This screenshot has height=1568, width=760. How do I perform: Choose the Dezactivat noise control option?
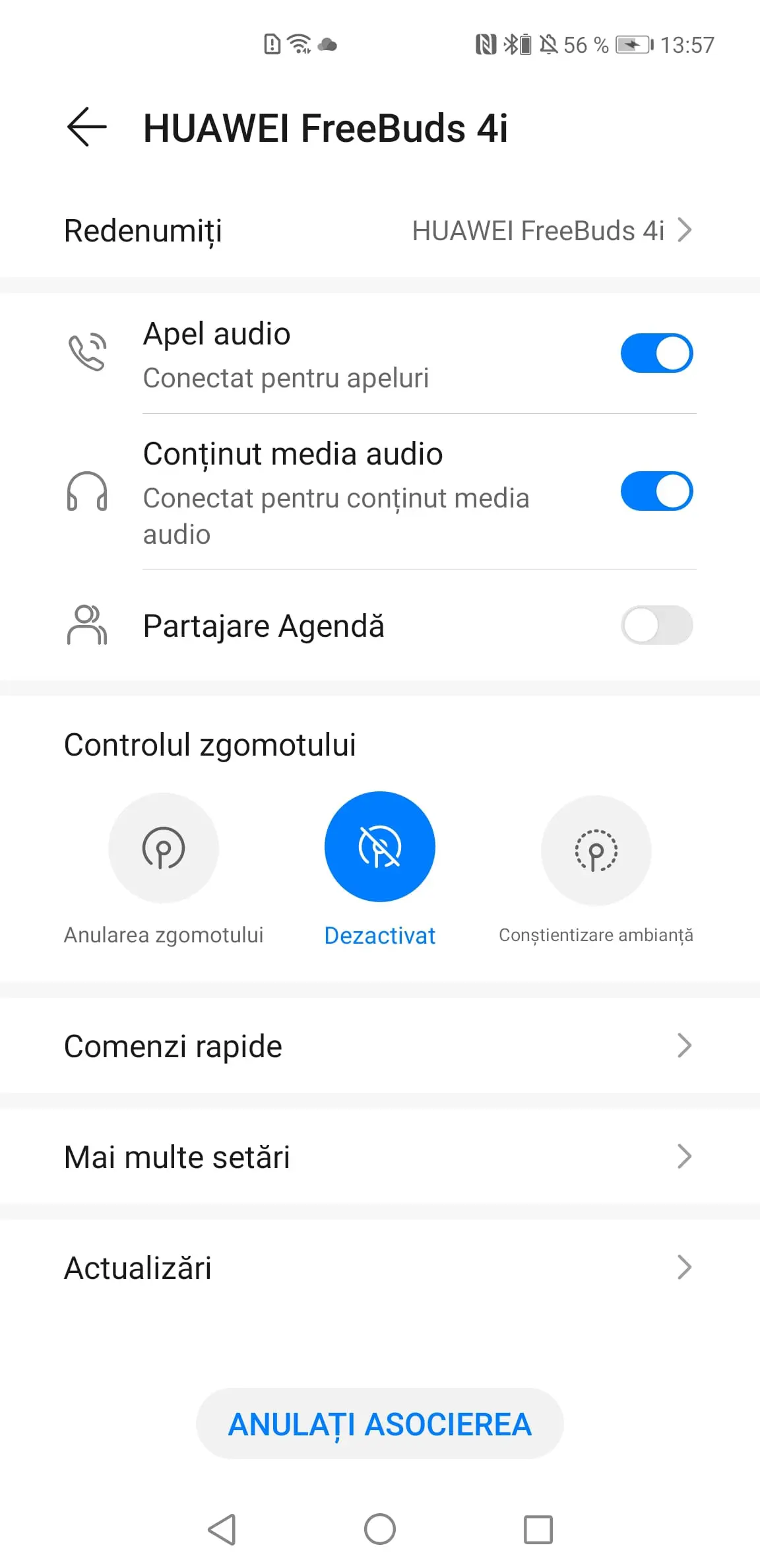click(x=379, y=847)
